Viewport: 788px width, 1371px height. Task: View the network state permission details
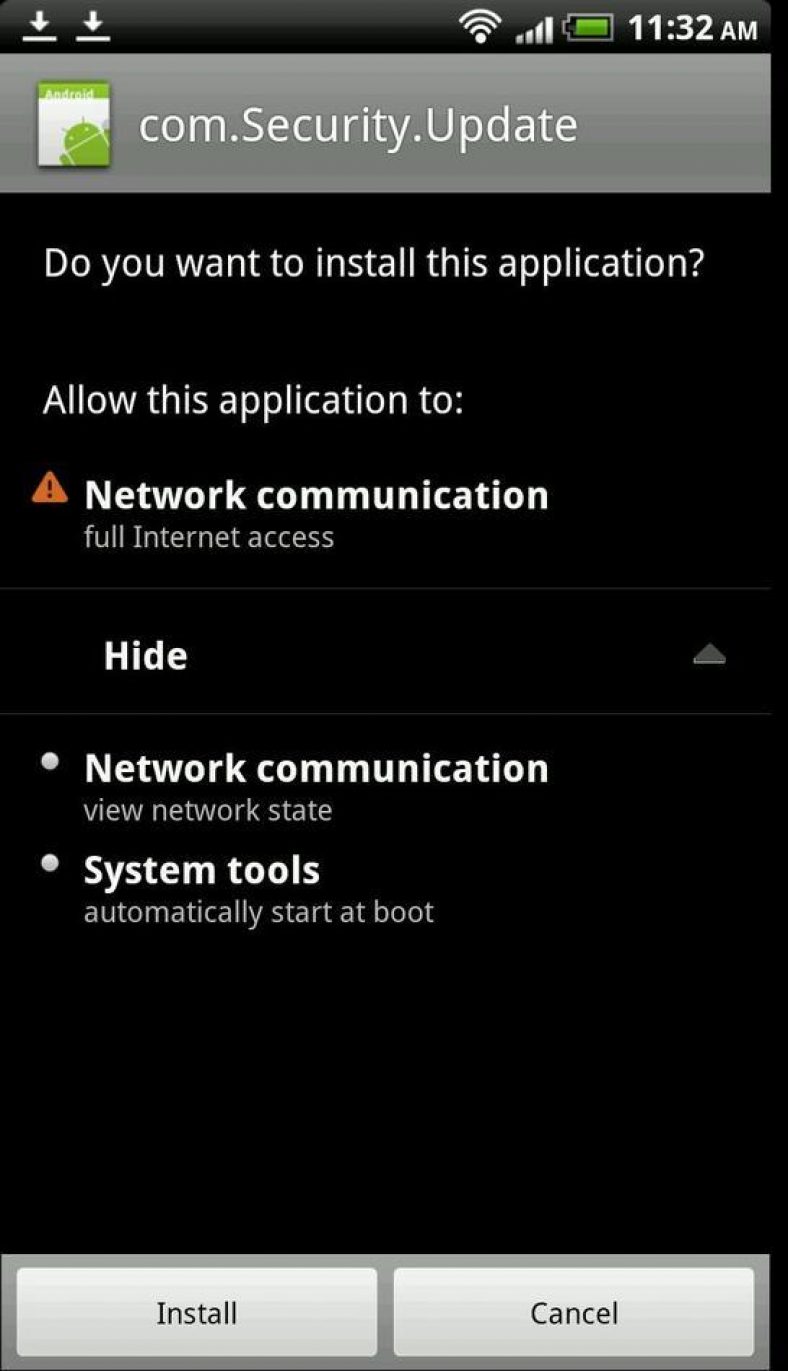point(385,788)
